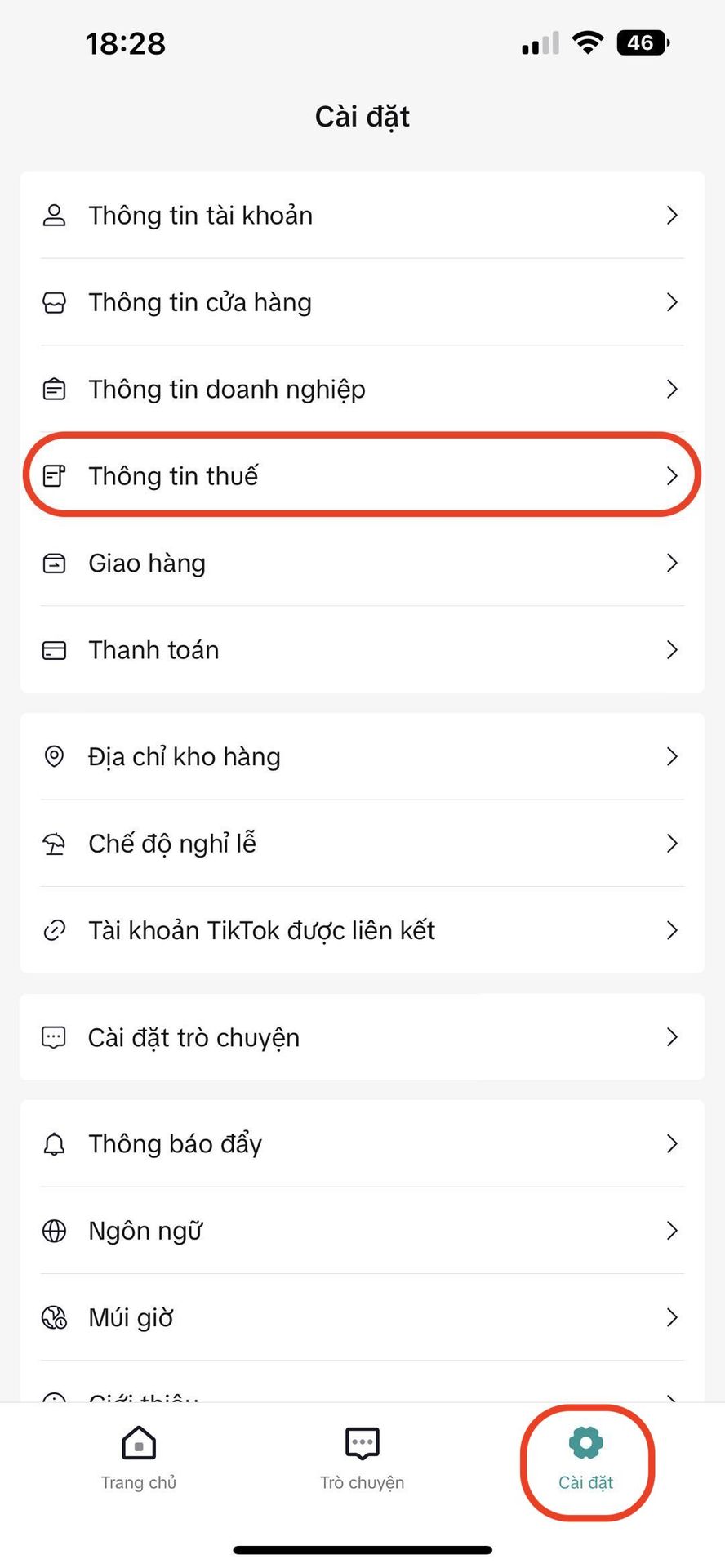Switch to the Trò chuyện tab
The height and width of the screenshot is (1568, 725).
tap(362, 1459)
